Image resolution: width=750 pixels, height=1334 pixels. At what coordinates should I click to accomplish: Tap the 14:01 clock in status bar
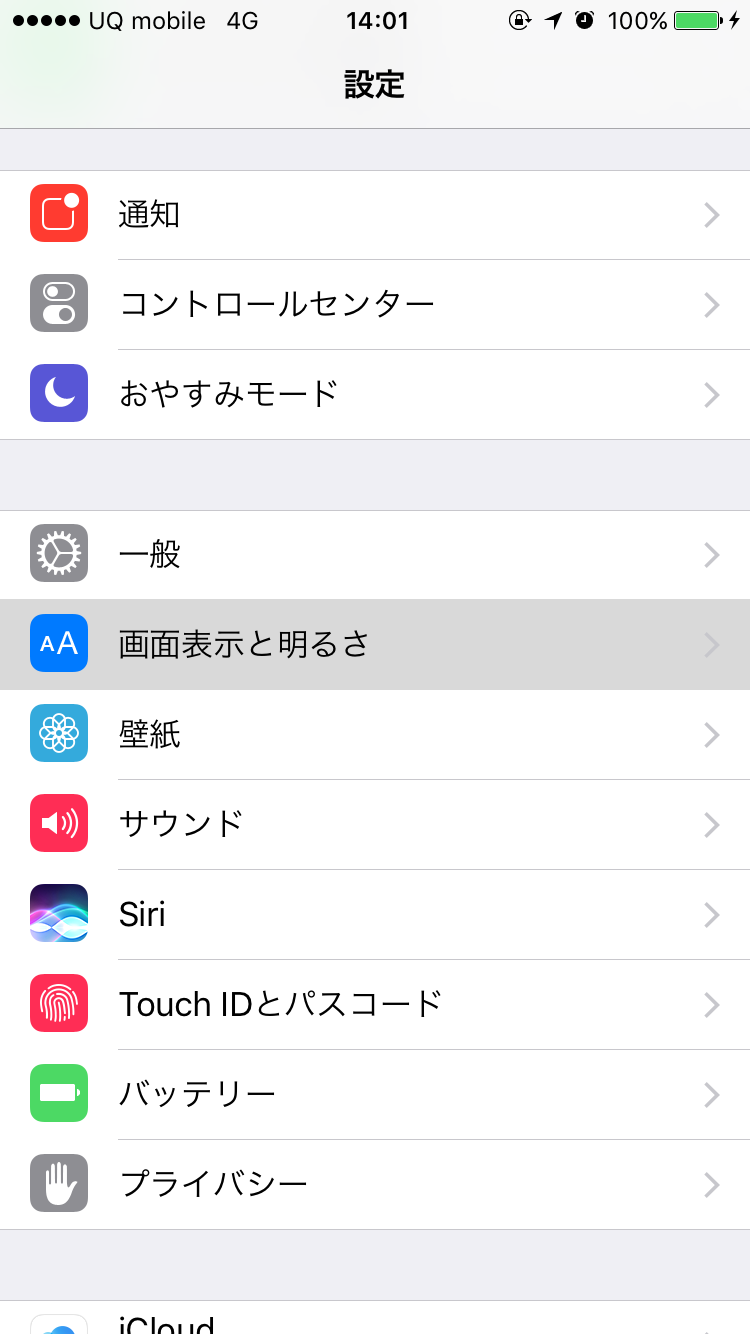pos(374,19)
